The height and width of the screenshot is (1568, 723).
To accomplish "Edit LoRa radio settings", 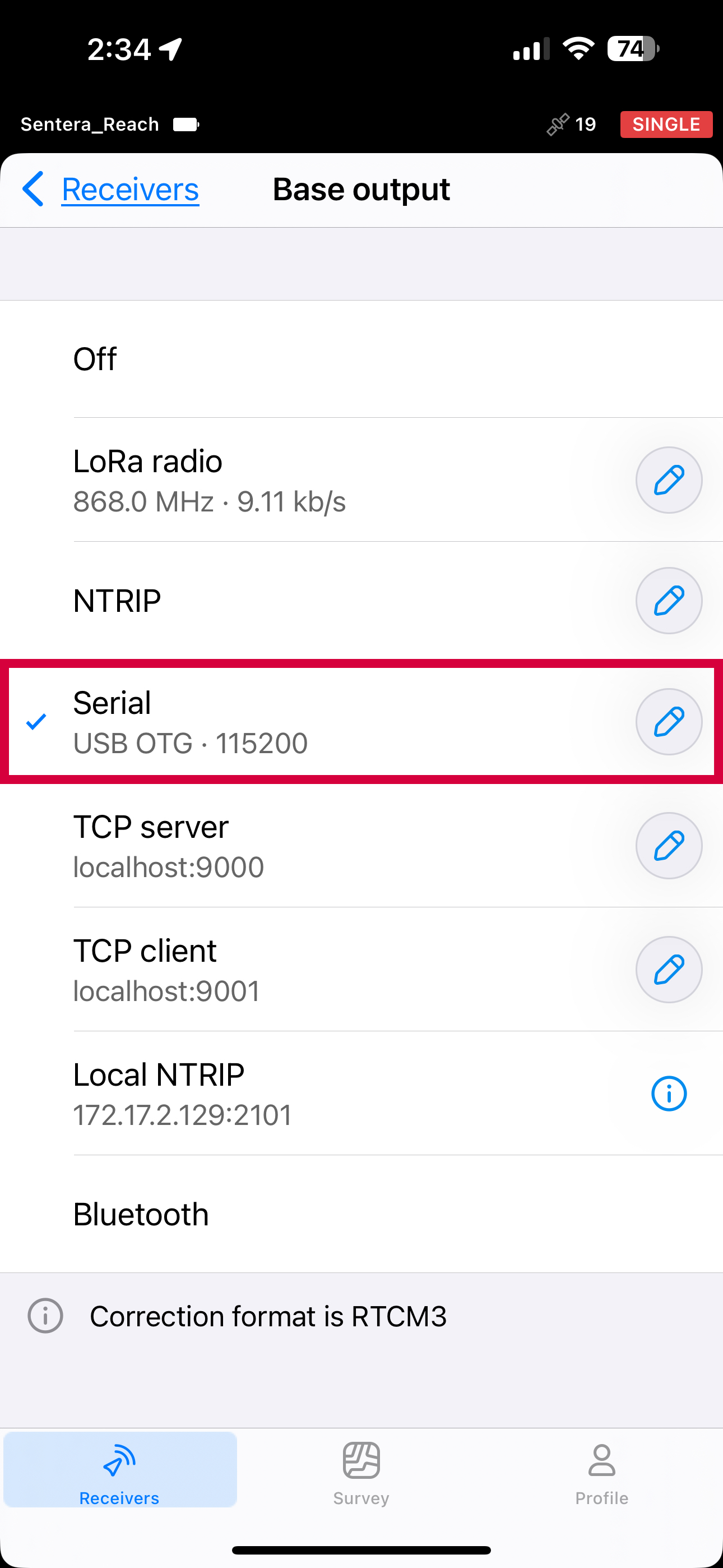I will coord(668,480).
